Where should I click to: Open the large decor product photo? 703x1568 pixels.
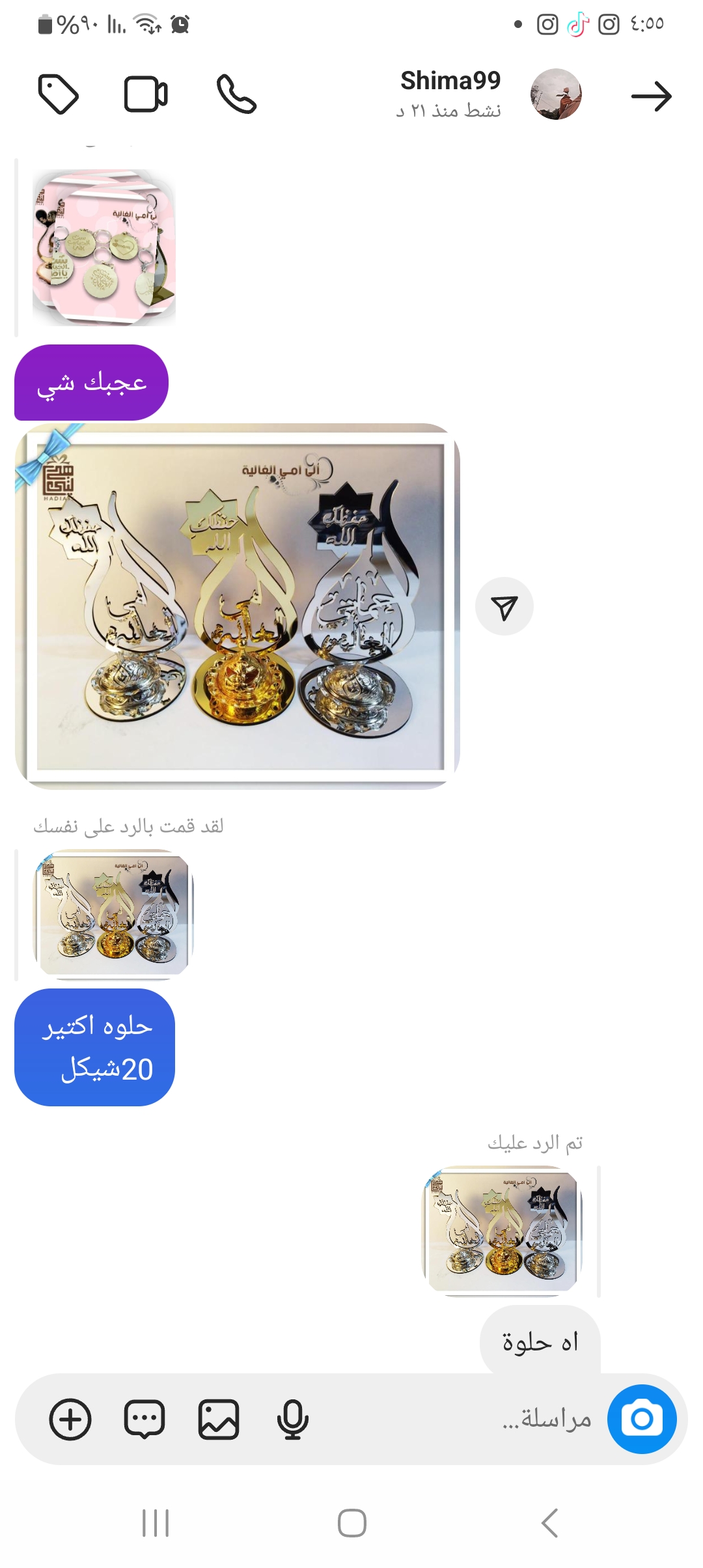coord(238,606)
